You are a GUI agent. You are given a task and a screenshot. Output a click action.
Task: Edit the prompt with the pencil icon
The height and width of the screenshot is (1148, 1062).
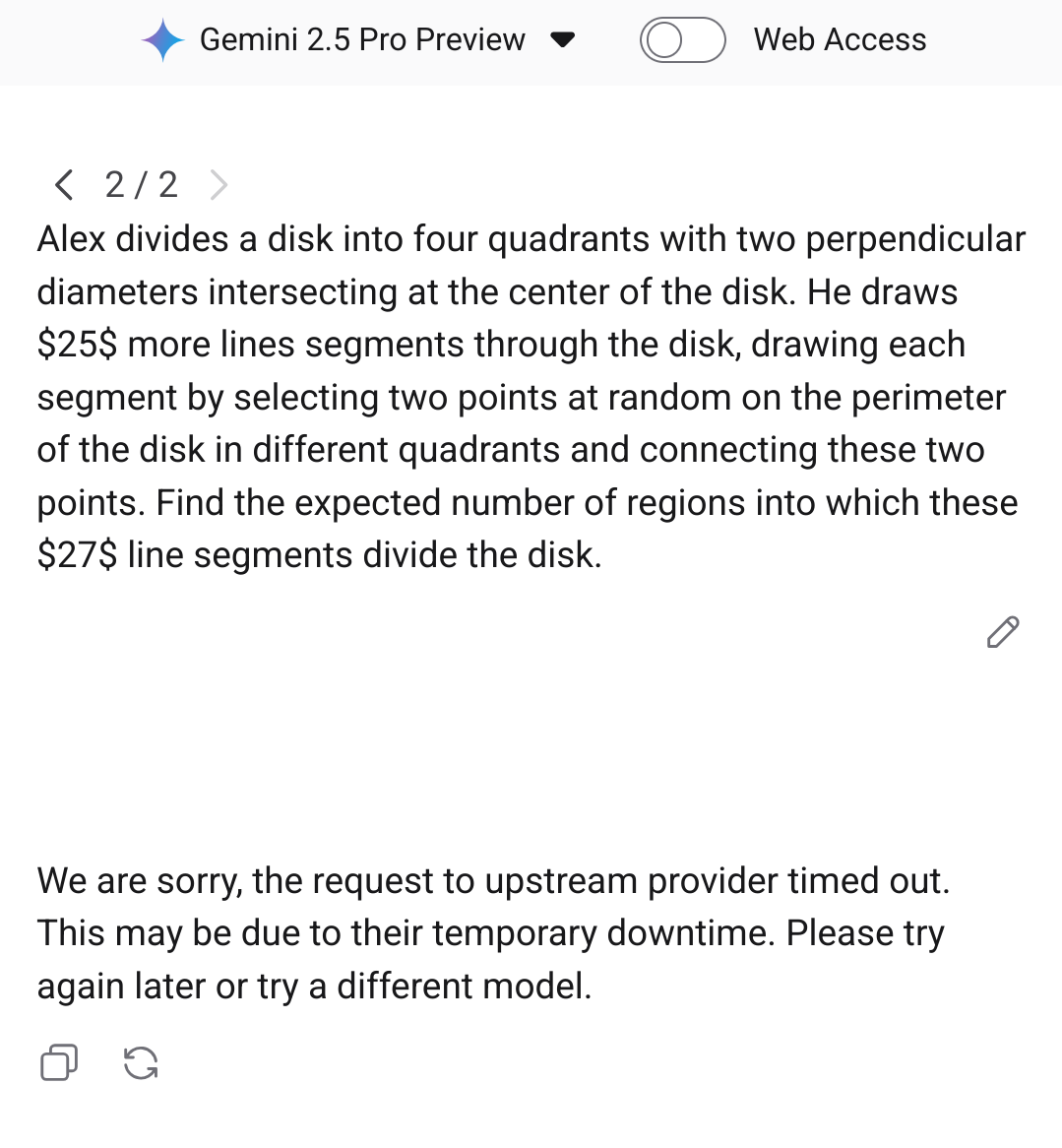click(1002, 632)
